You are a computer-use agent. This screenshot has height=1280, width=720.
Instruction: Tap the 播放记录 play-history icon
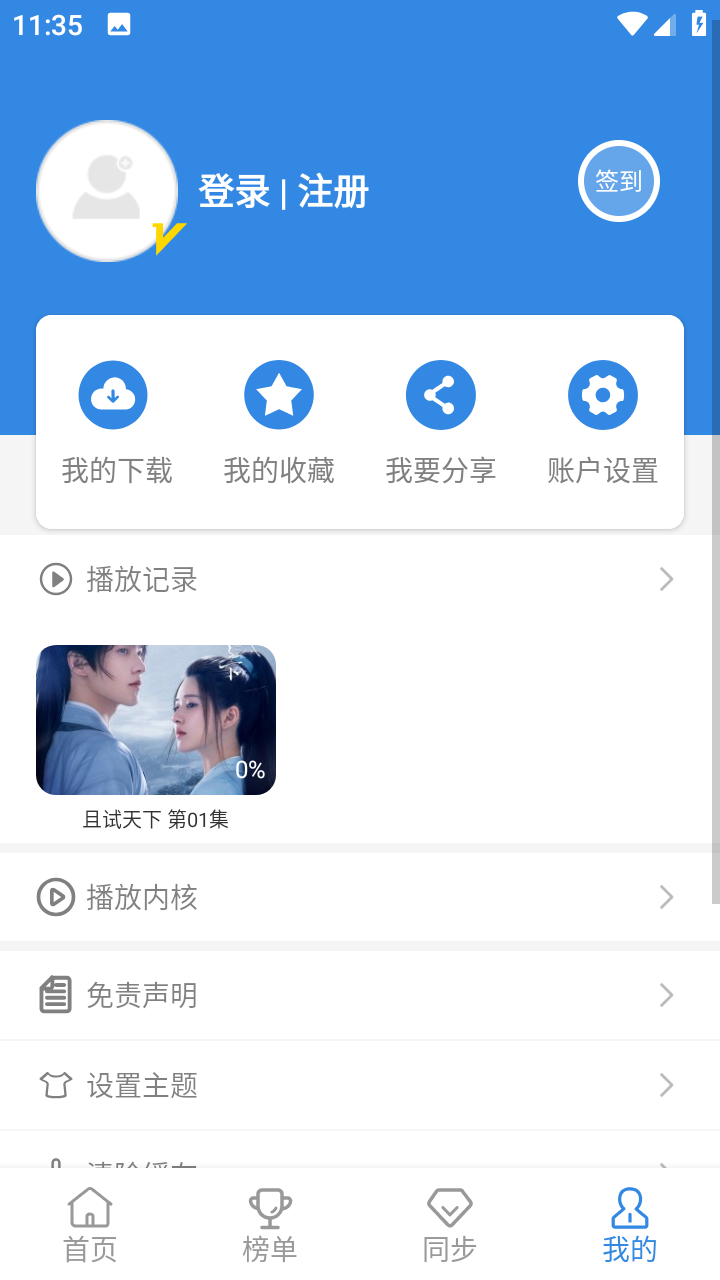click(x=55, y=580)
